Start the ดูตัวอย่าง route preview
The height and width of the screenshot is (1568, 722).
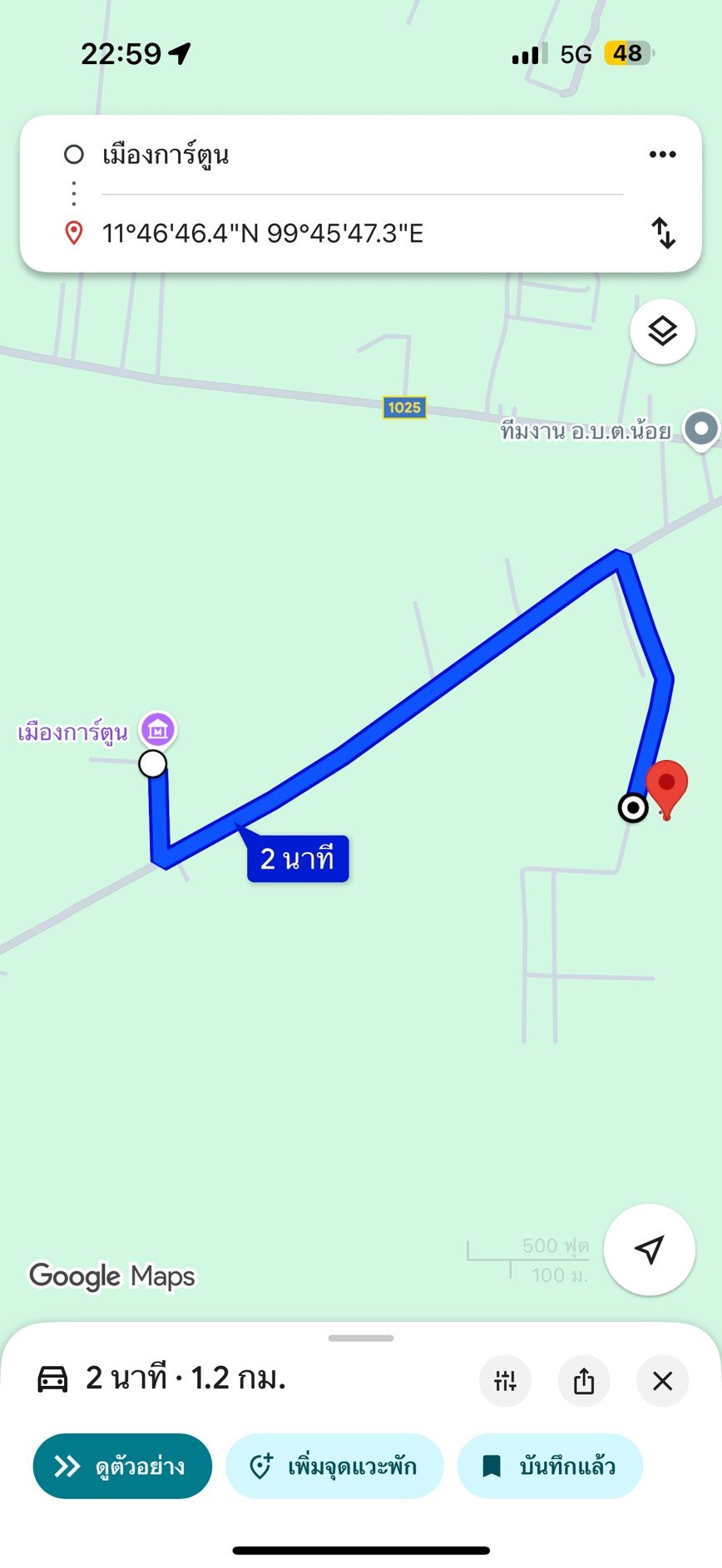122,1466
